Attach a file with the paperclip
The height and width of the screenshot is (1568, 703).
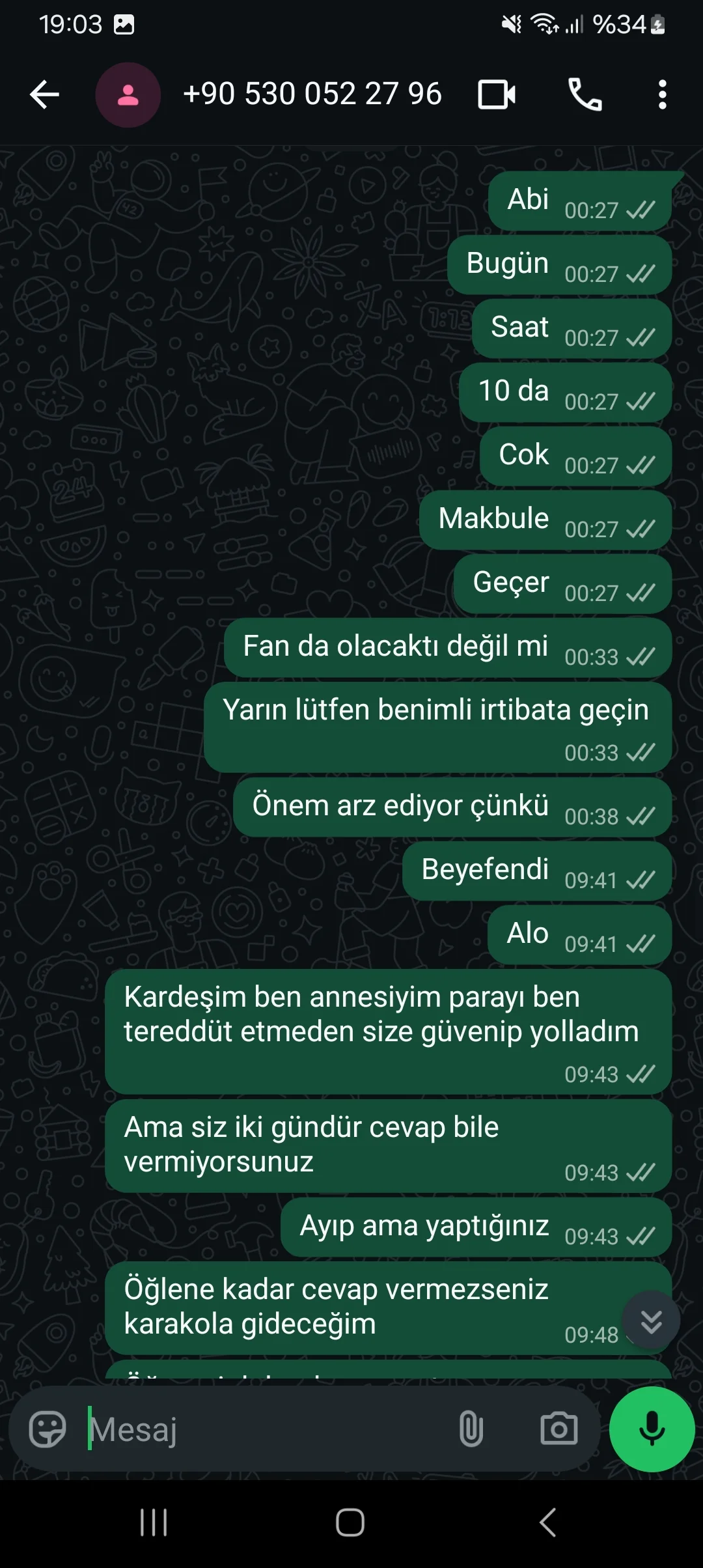point(471,1429)
